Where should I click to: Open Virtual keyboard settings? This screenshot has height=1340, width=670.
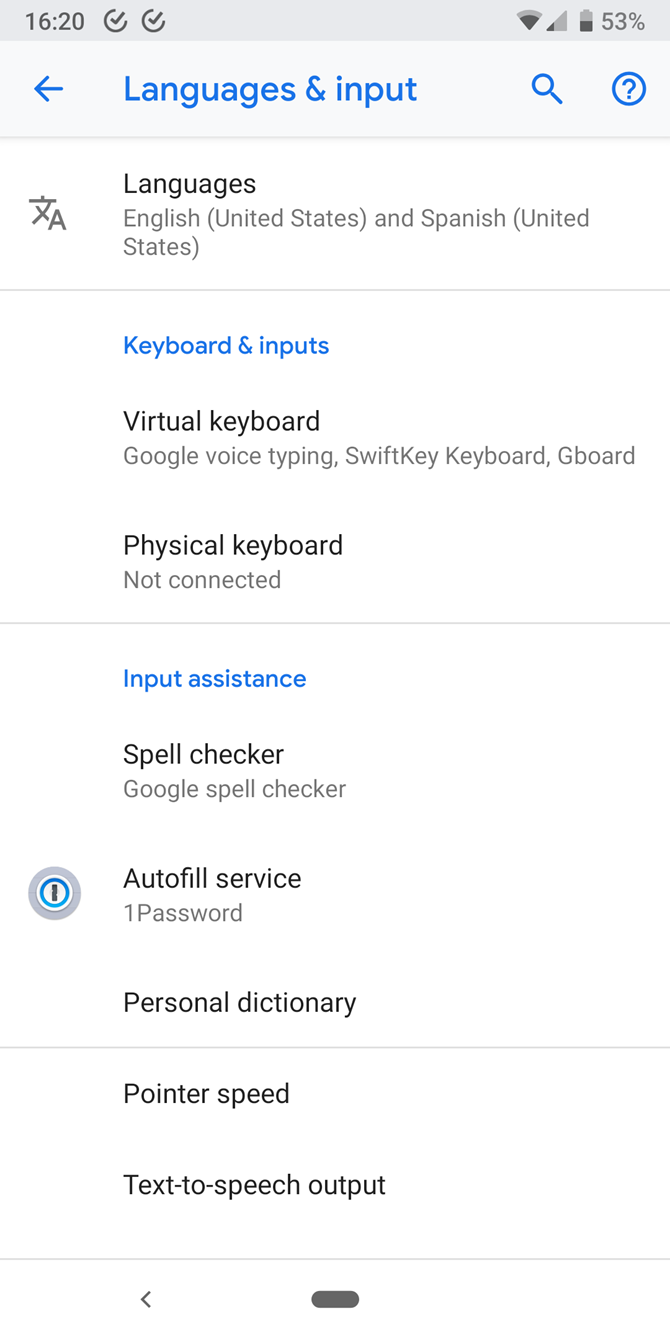(x=335, y=437)
